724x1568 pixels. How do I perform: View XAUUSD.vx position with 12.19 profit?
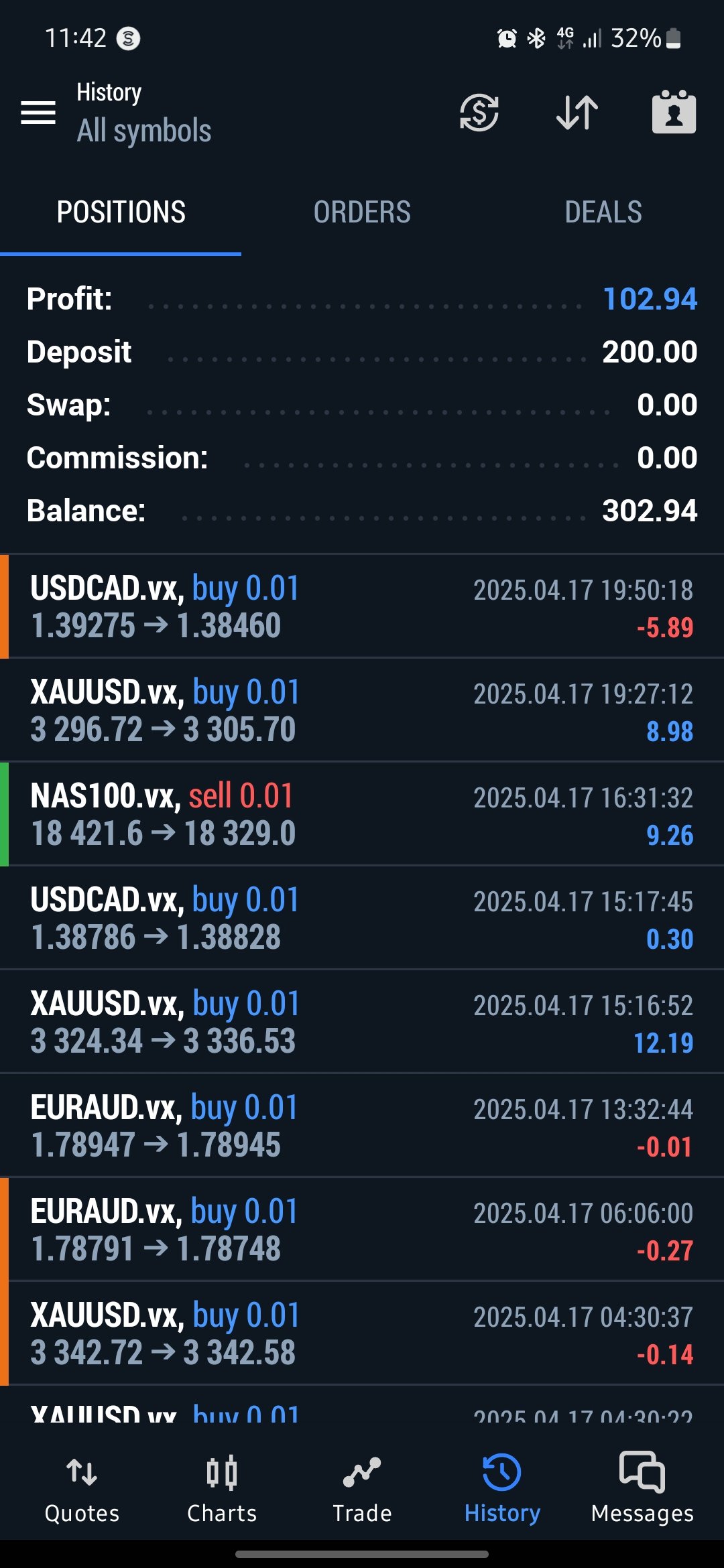[x=362, y=1022]
